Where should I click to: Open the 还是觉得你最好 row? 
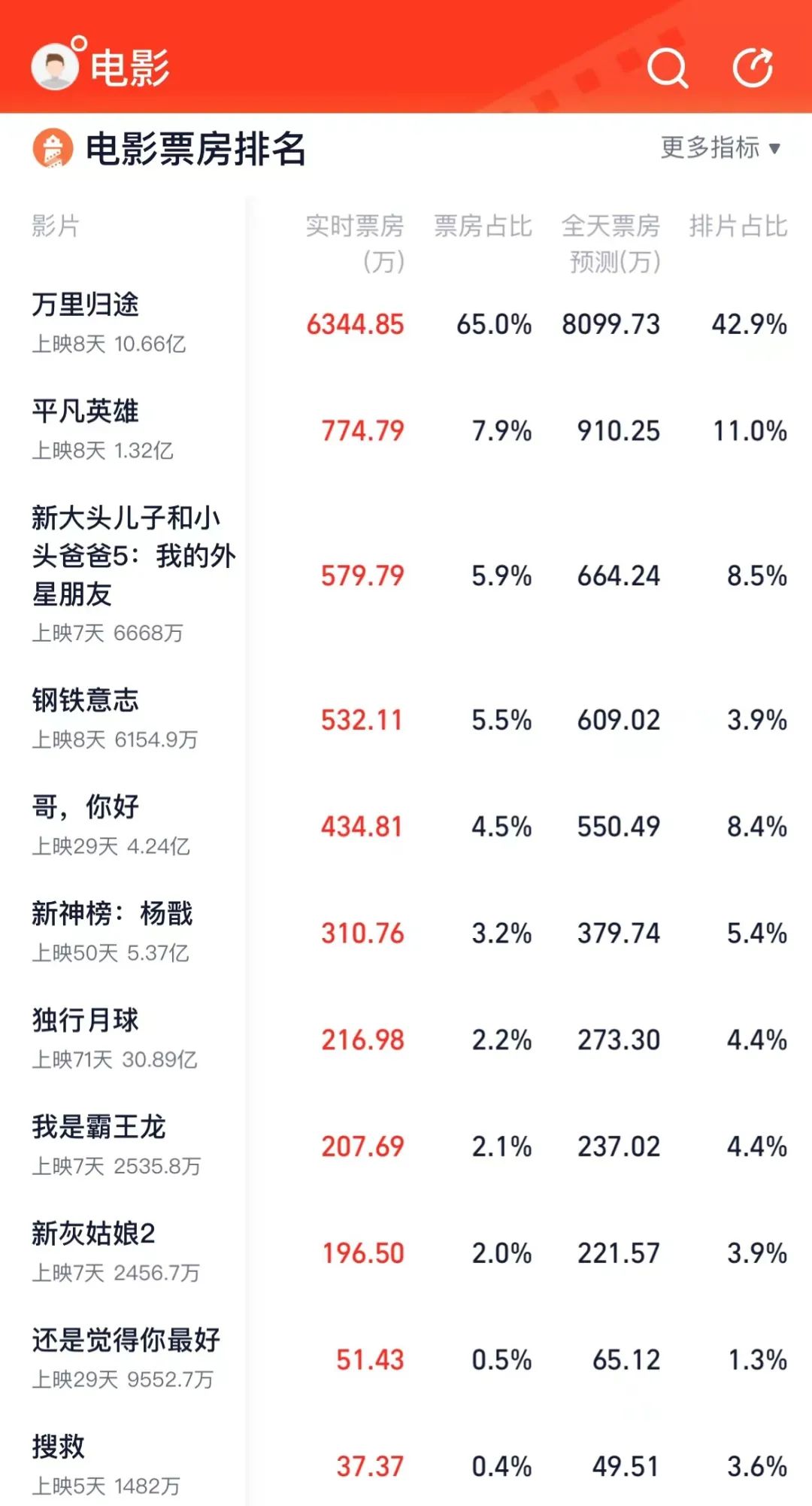pos(406,1359)
